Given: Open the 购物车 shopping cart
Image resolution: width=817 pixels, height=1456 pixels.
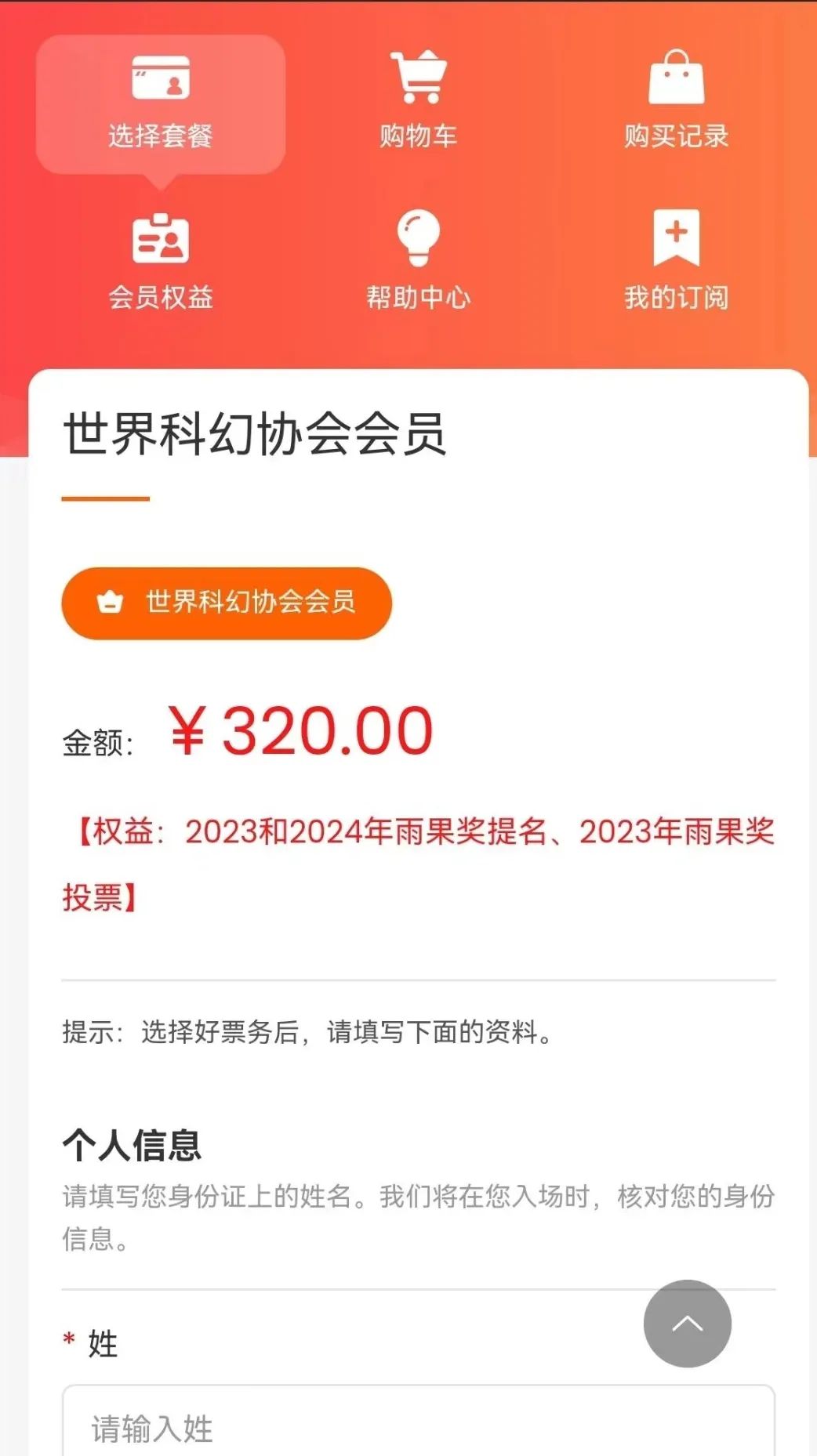Looking at the screenshot, I should tap(419, 102).
